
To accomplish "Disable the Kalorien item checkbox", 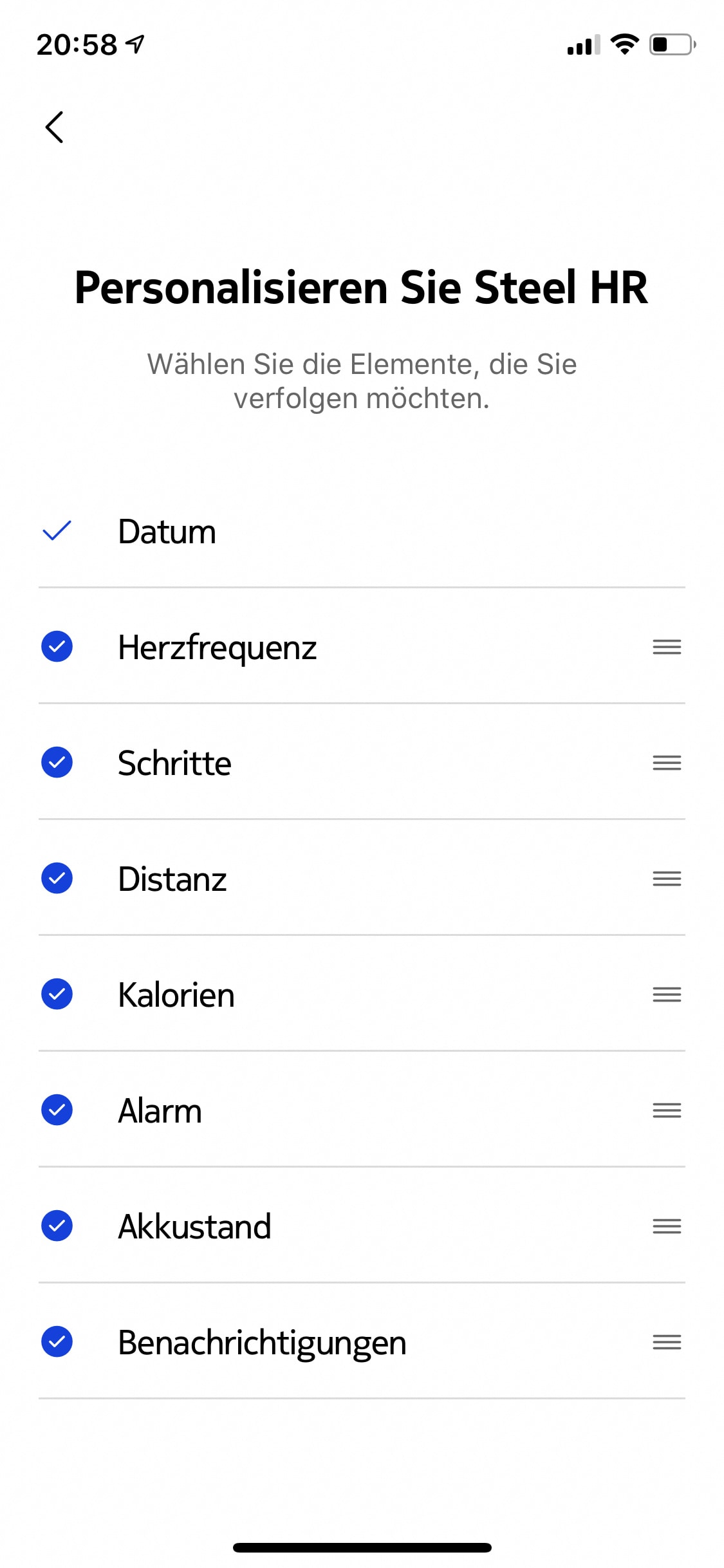I will (57, 994).
